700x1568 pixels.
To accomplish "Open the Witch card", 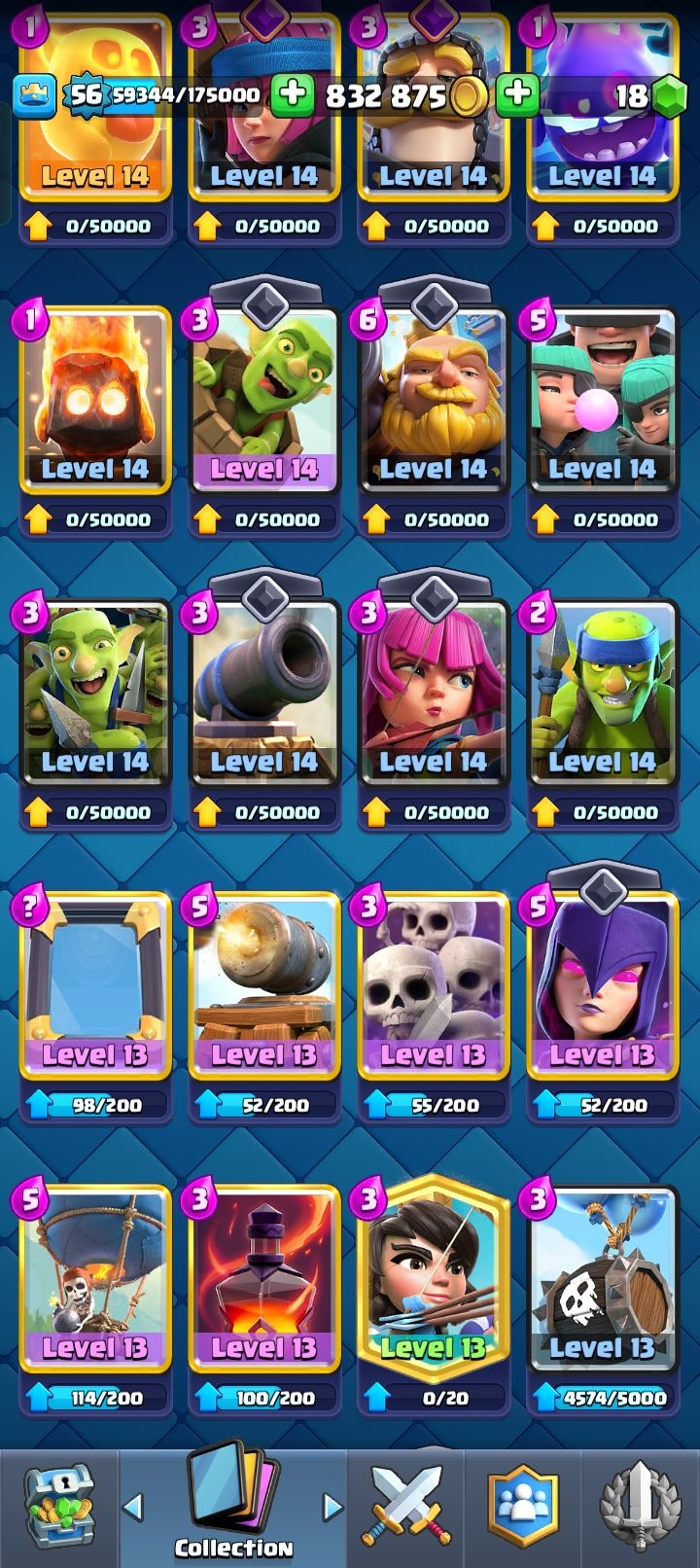I will 603,985.
